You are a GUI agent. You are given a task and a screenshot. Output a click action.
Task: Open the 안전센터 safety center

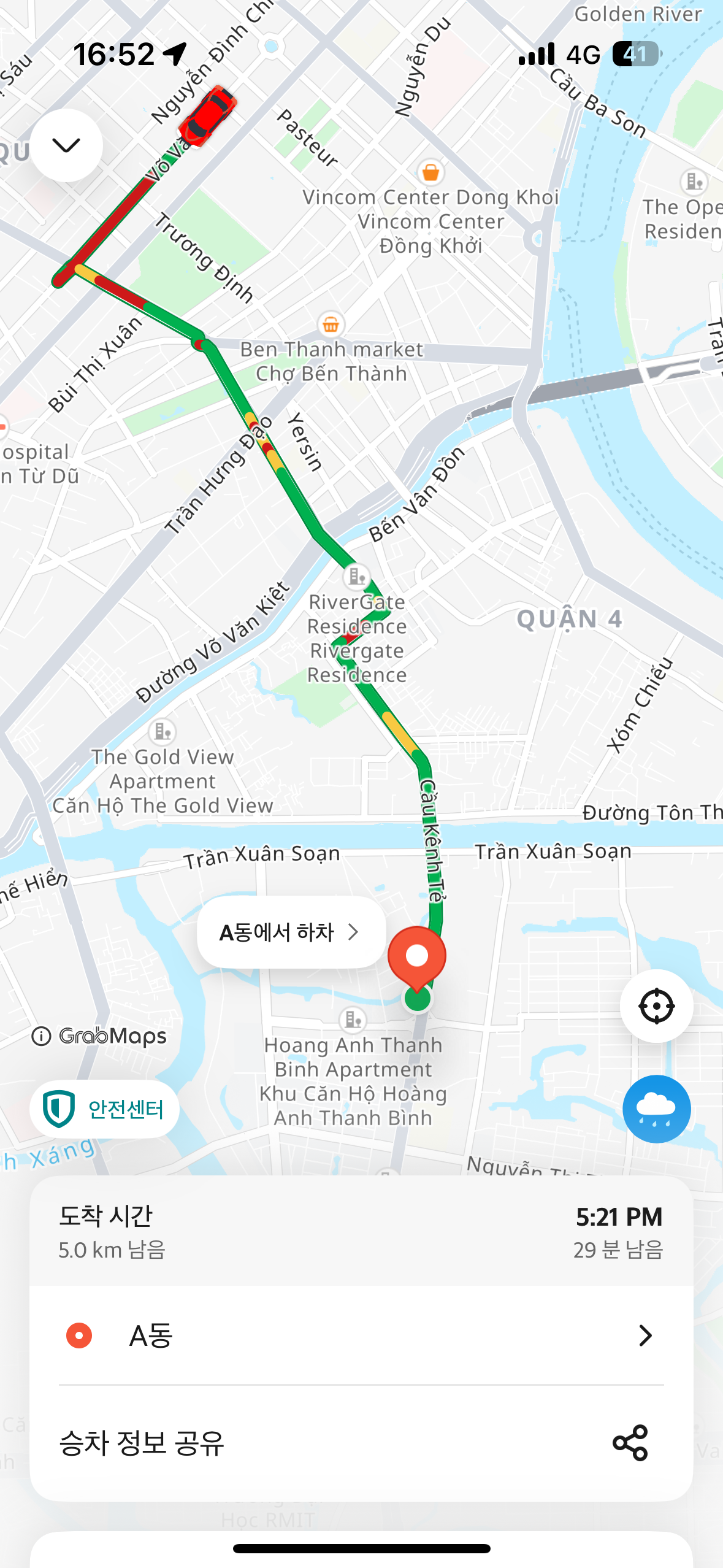tap(104, 1109)
